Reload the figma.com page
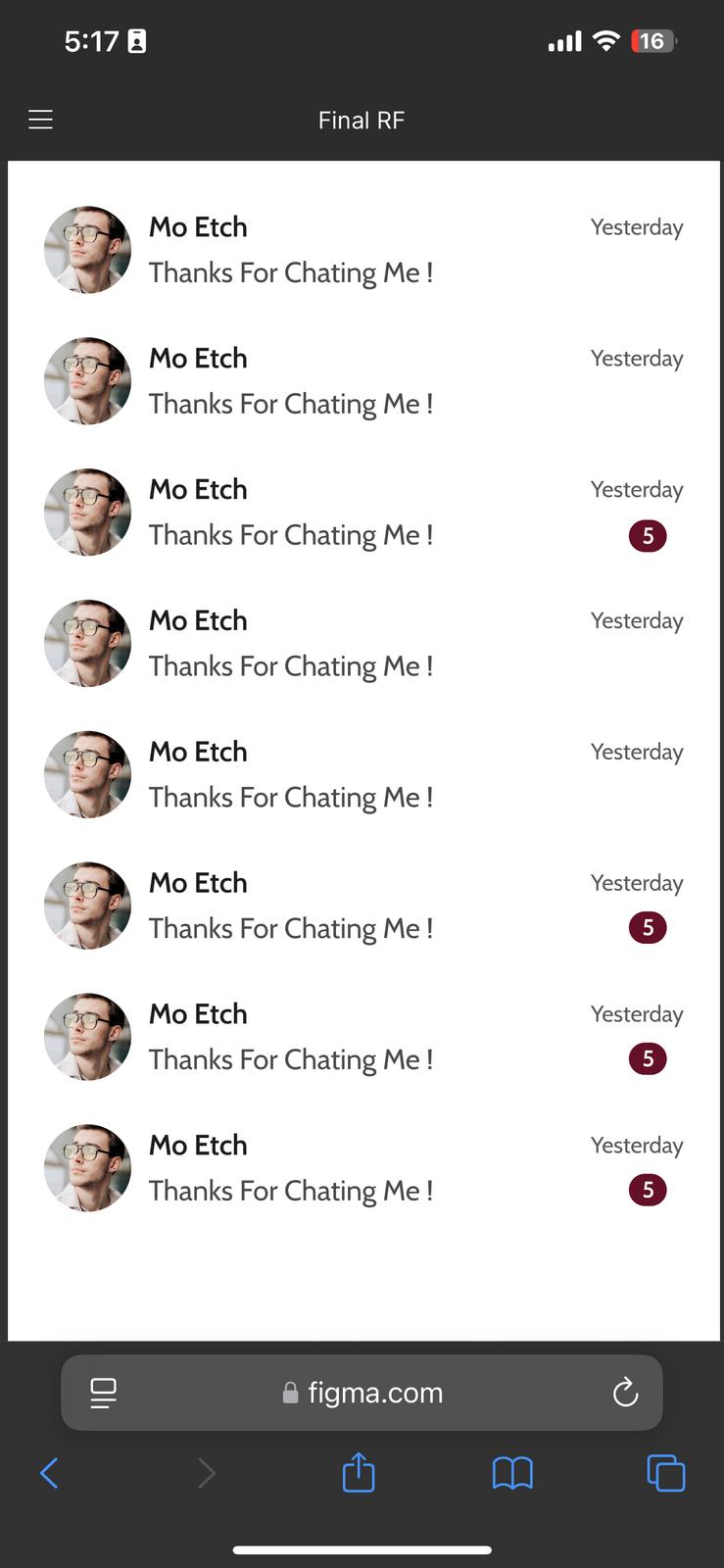 click(x=625, y=1392)
